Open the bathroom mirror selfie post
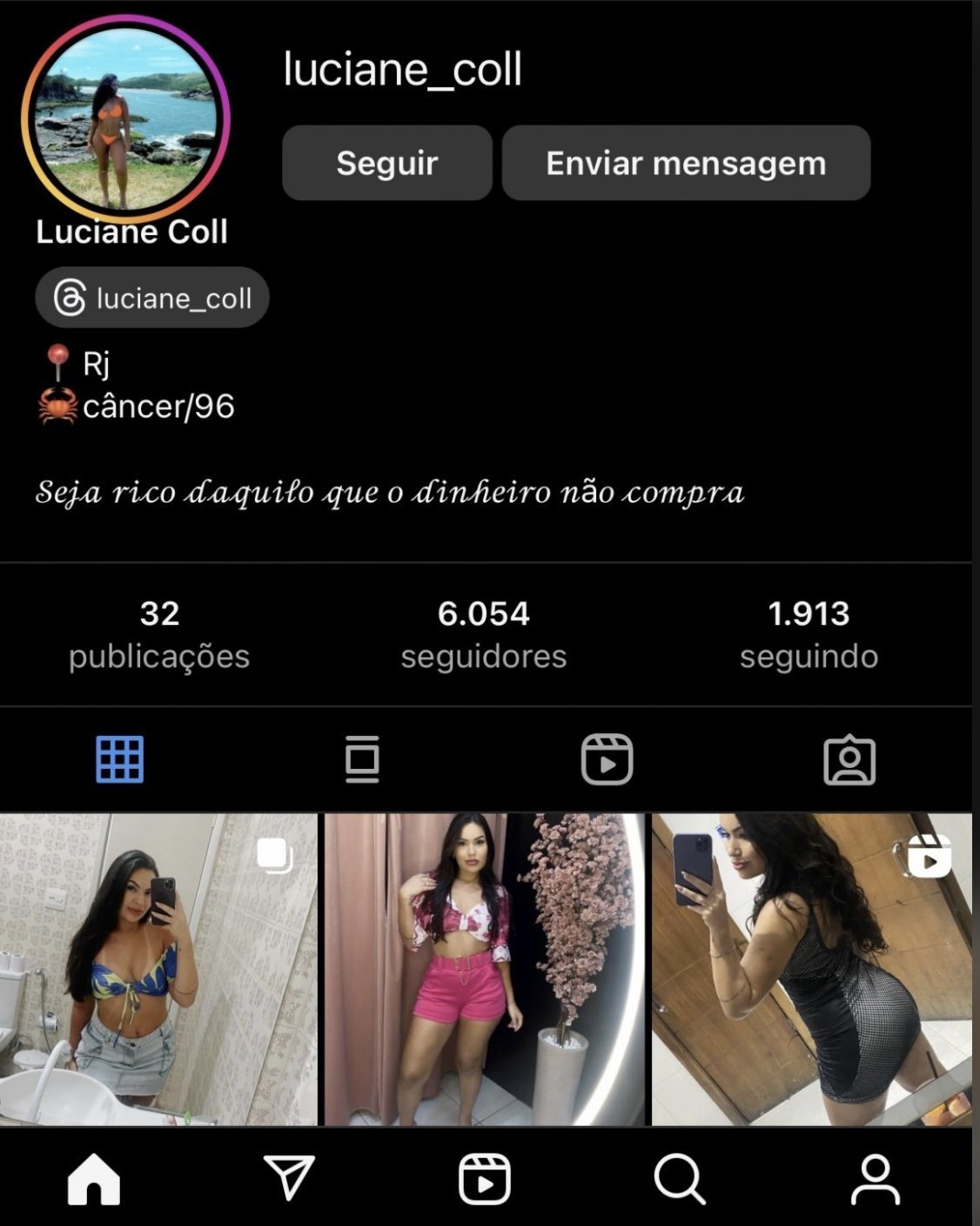This screenshot has width=980, height=1226. [158, 969]
